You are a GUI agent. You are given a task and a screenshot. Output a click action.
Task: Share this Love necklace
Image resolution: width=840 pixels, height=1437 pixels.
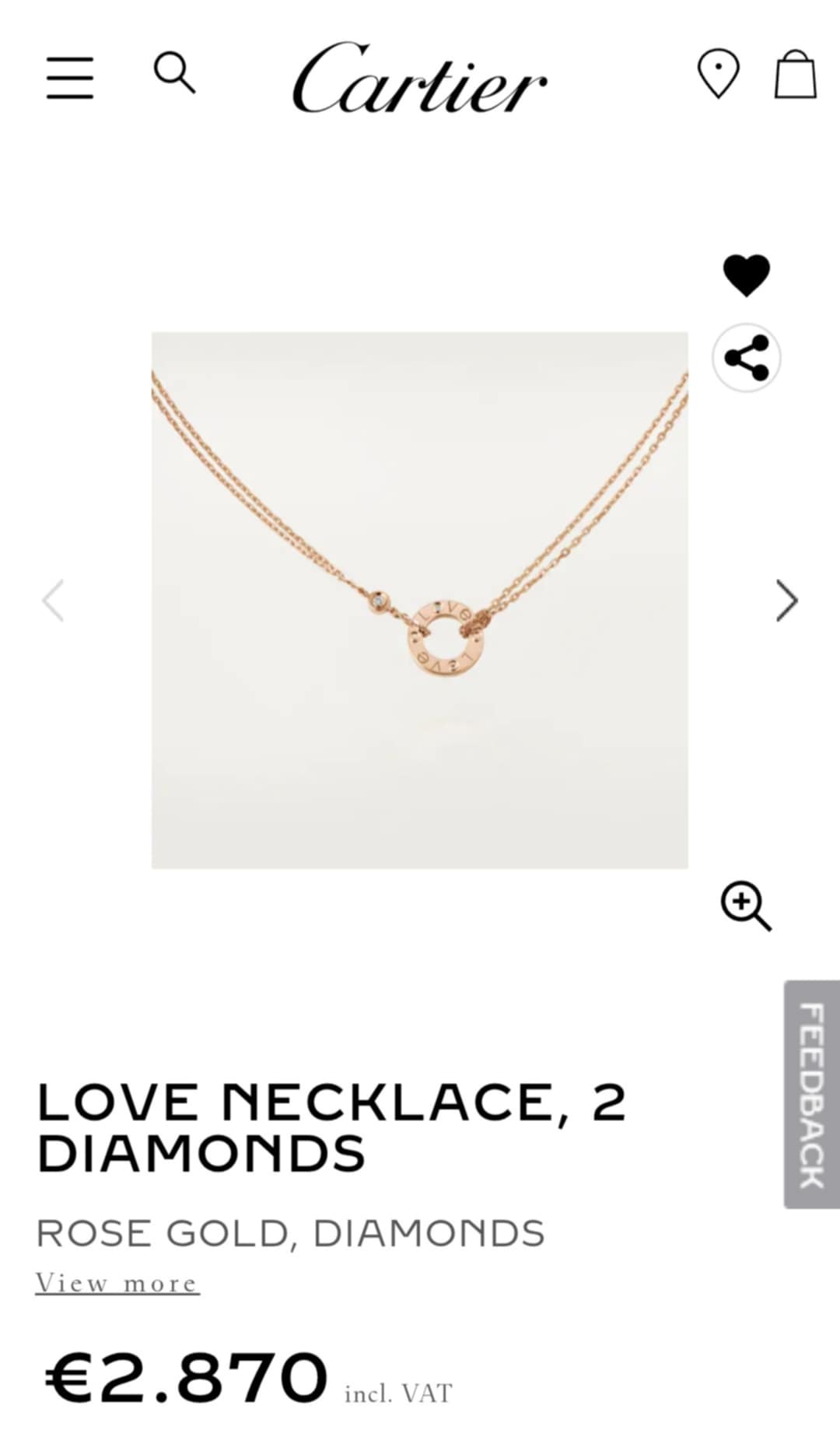click(x=746, y=358)
